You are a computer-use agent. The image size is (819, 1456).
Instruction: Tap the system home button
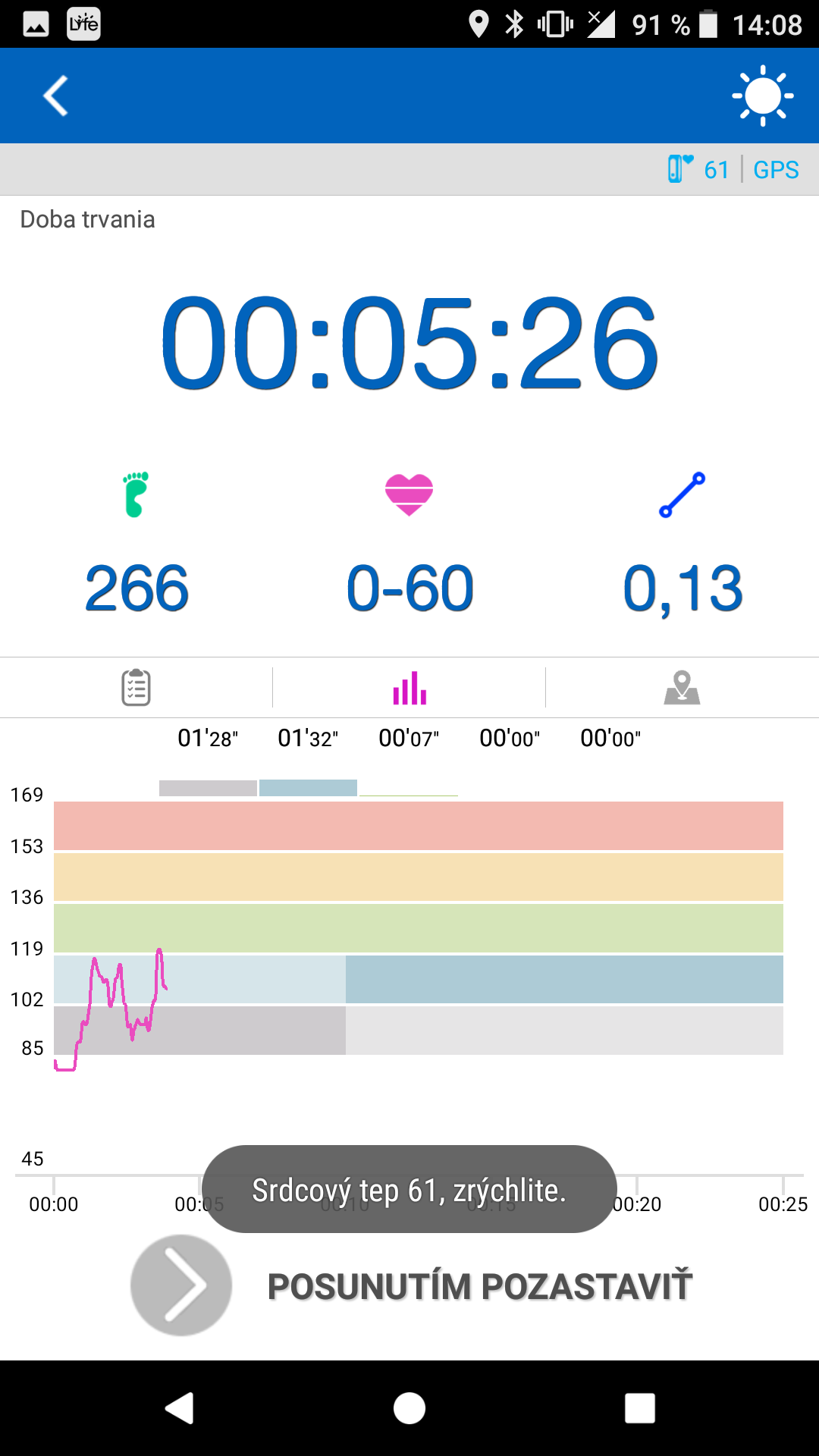(x=409, y=1408)
